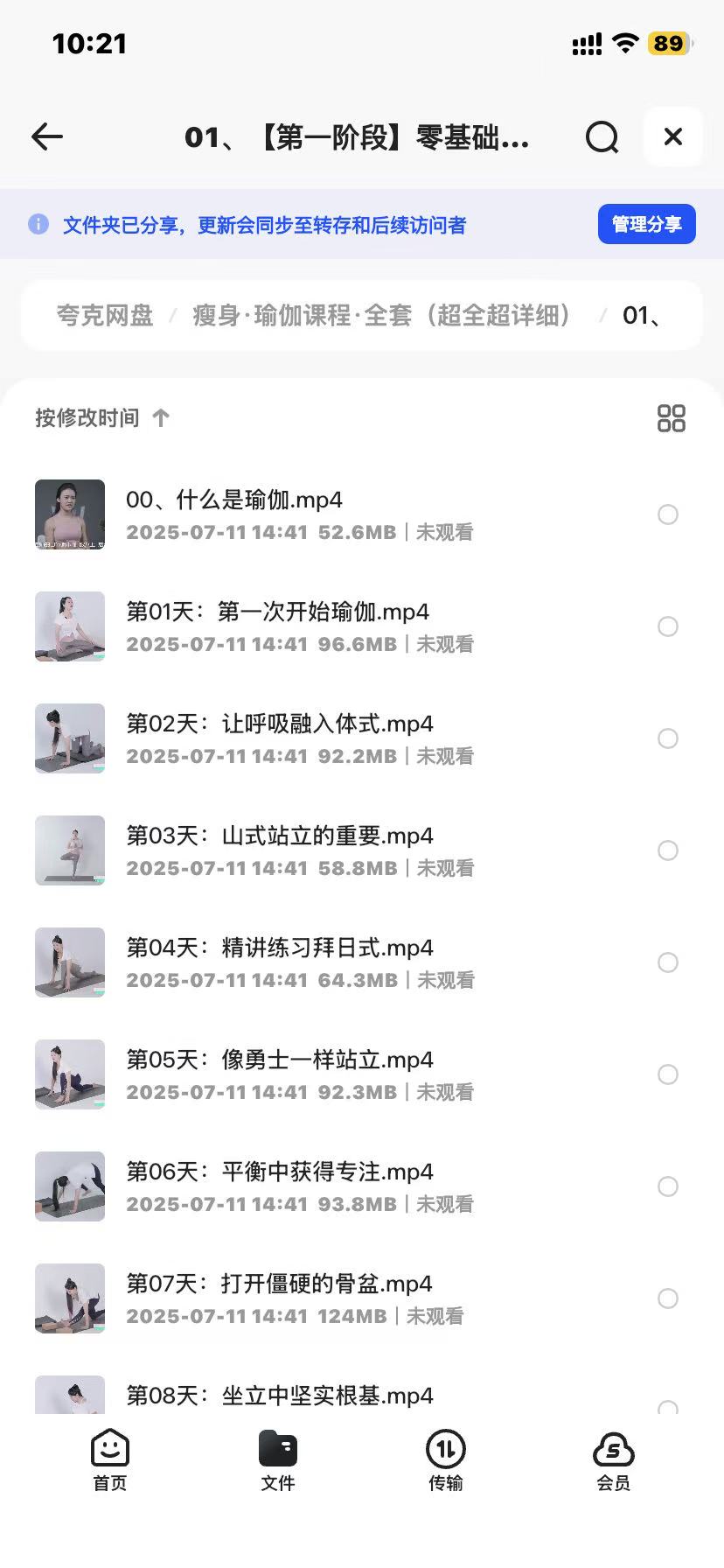Select the 第03天：山式站立的重要.mp4 file circle
724x1568 pixels.
click(668, 850)
